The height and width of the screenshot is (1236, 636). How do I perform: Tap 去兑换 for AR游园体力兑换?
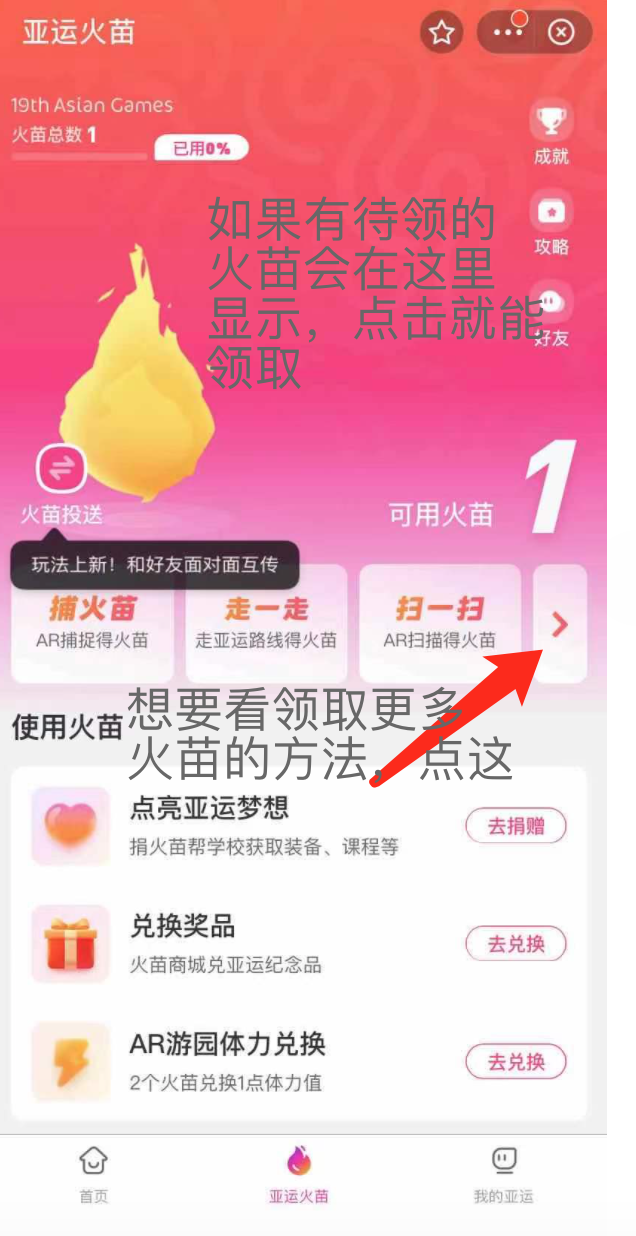coord(516,1062)
